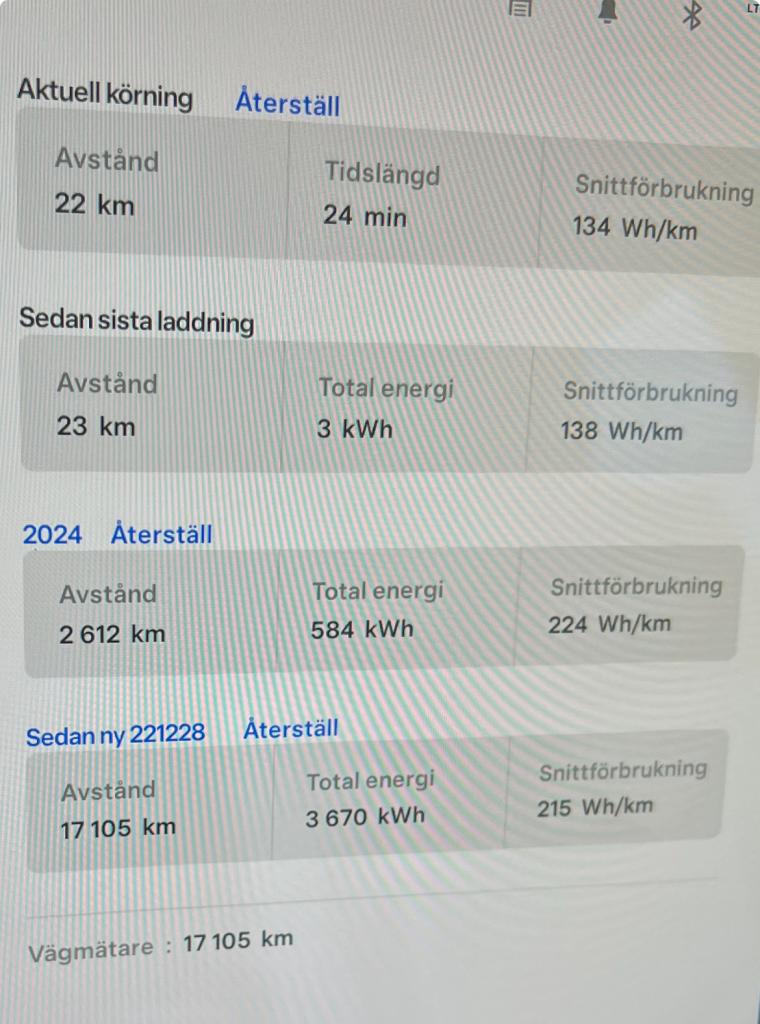
Task: Open the Bluetooth settings icon
Action: coord(691,14)
